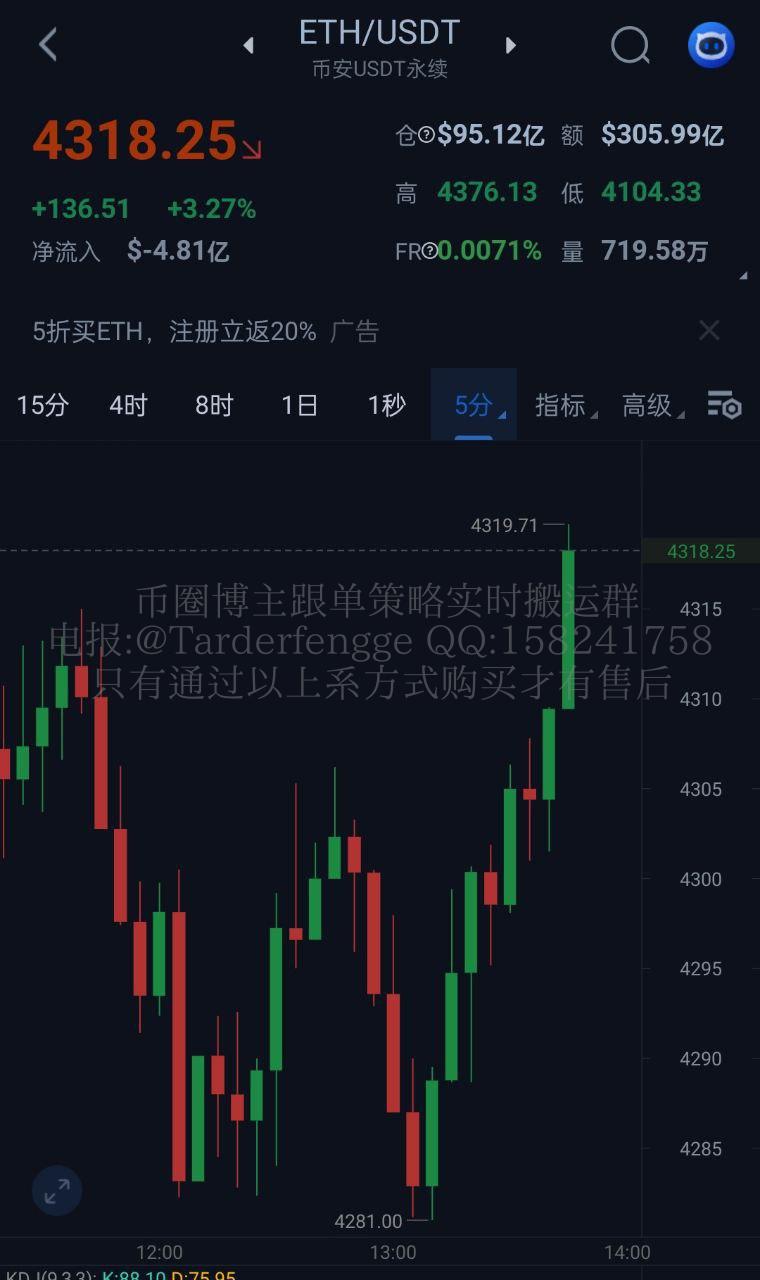Viewport: 760px width, 1280px height.
Task: Open the 5折买ETH registration ad
Action: tap(205, 332)
